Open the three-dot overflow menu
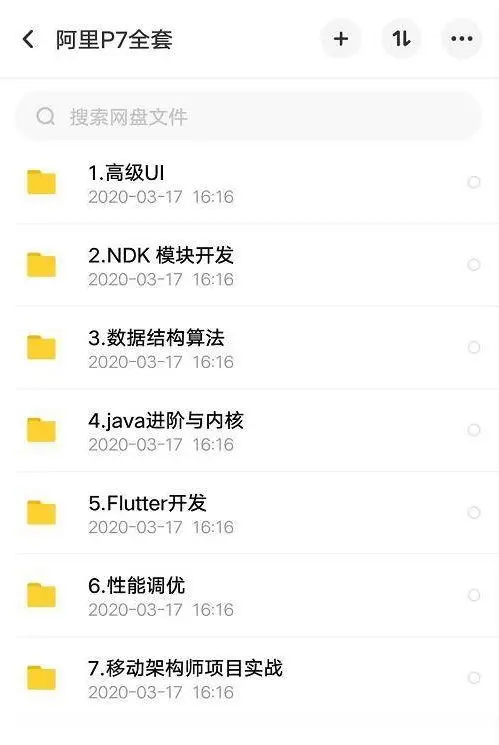This screenshot has height=745, width=499. [x=461, y=39]
